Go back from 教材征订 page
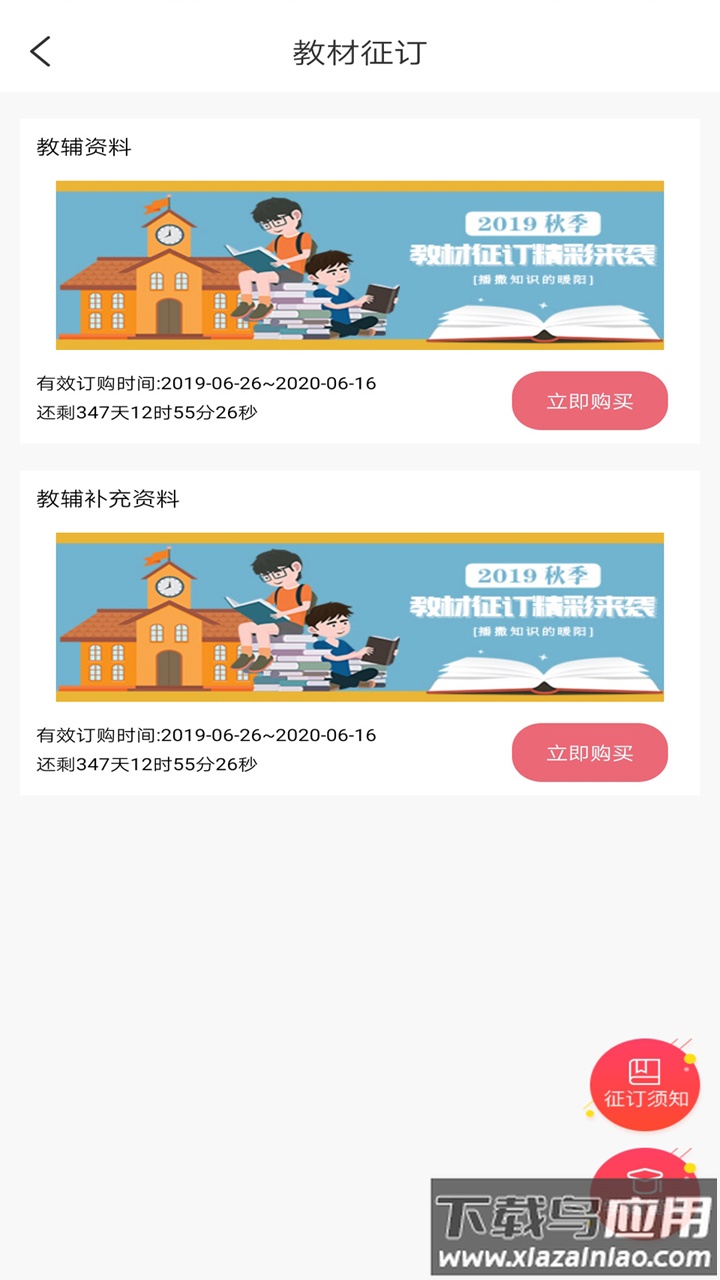The image size is (720, 1280). pyautogui.click(x=40, y=51)
